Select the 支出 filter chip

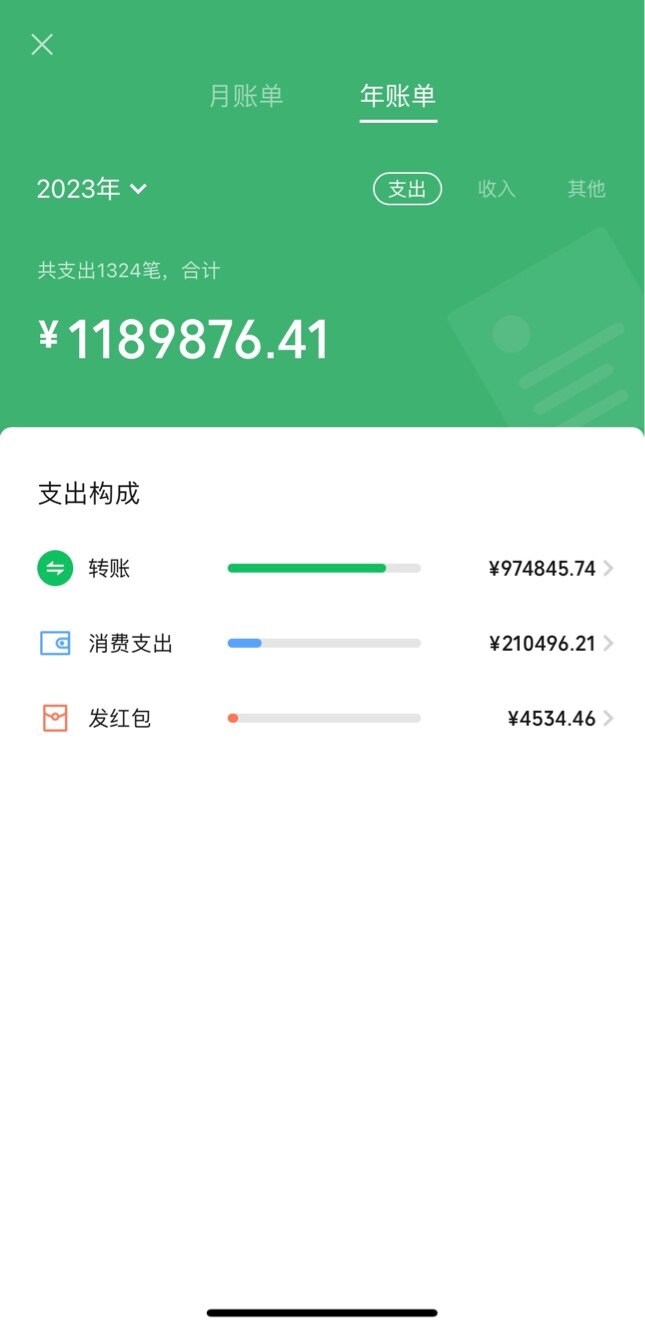coord(407,189)
